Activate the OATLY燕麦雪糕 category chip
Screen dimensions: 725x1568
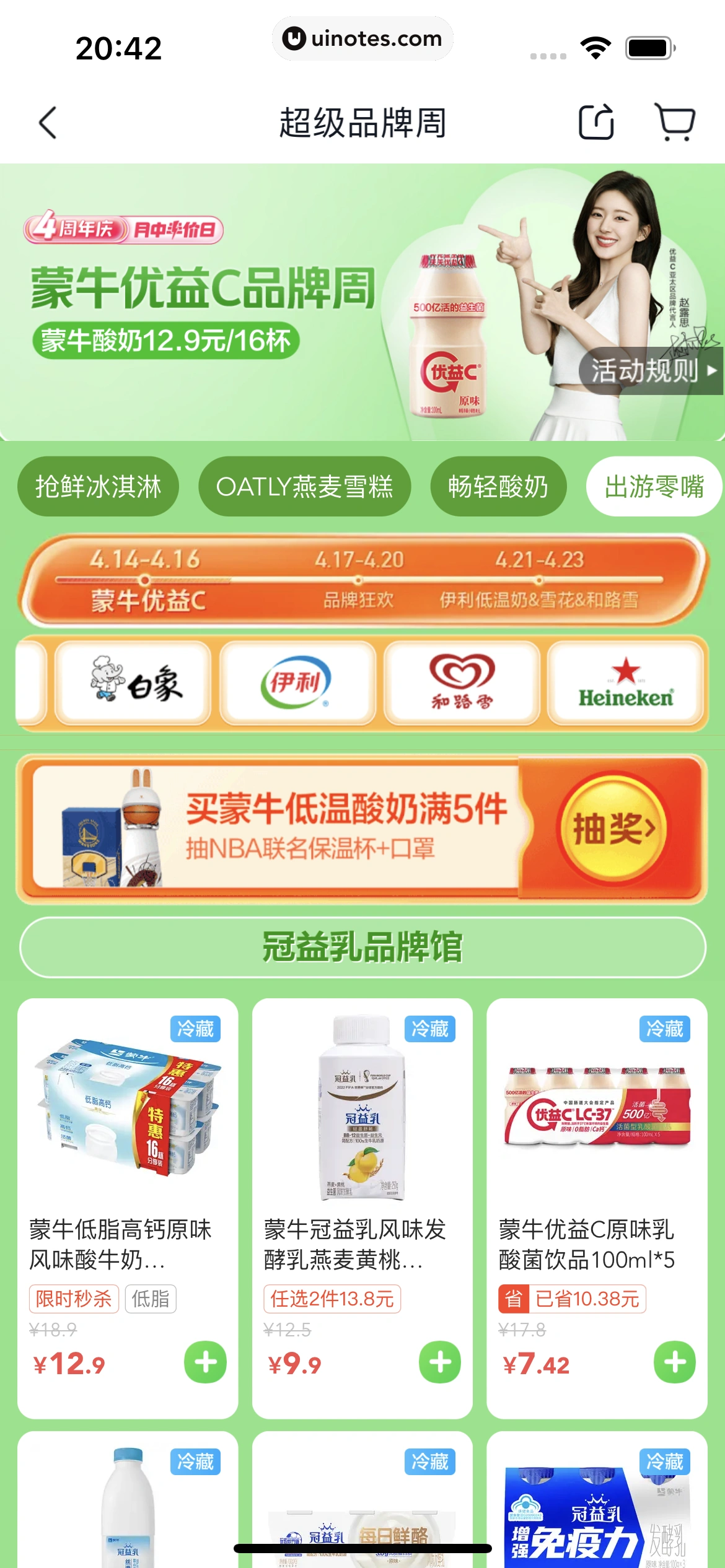[x=304, y=486]
